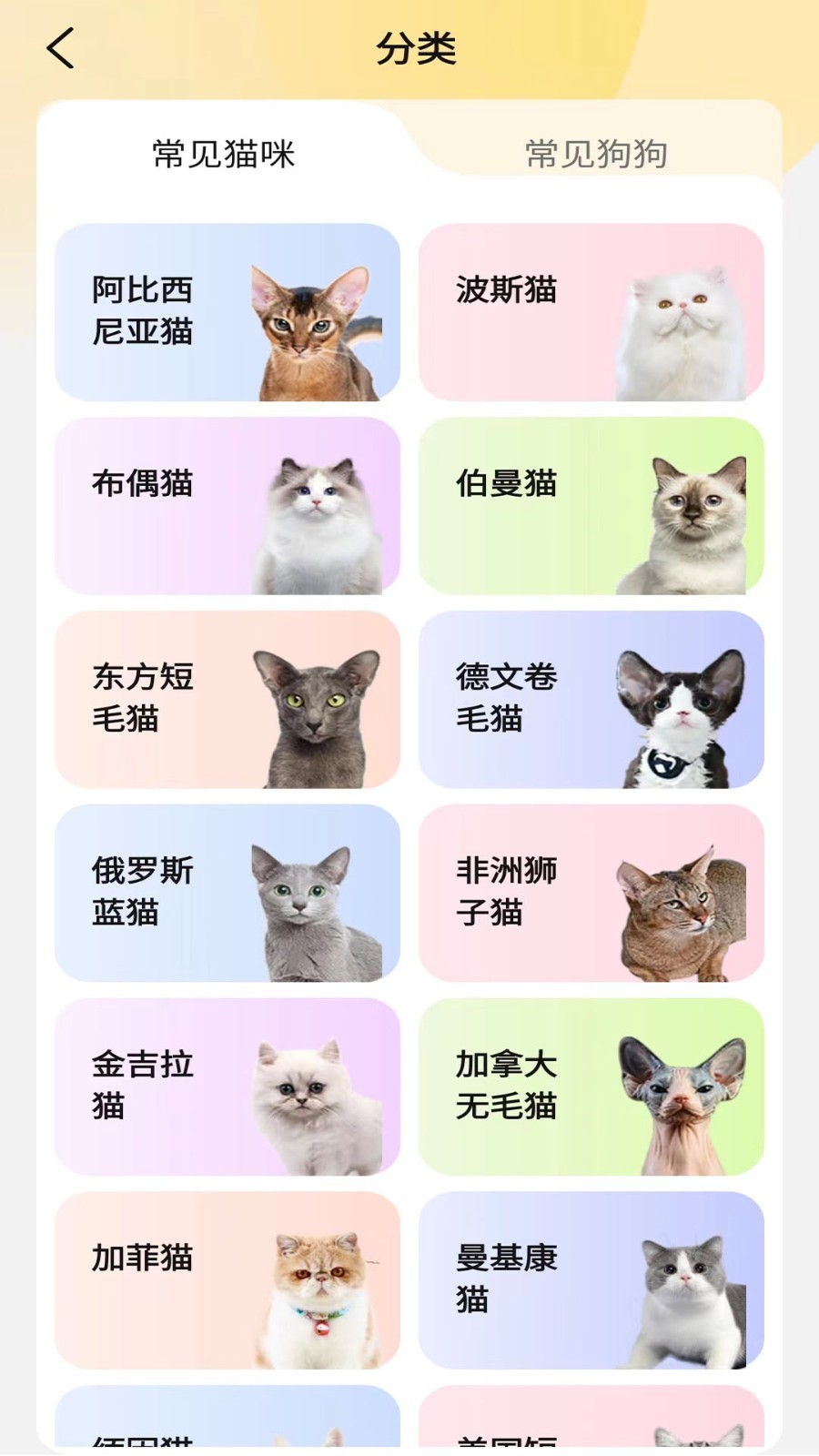Open the 伯曼猫 card

tap(591, 506)
